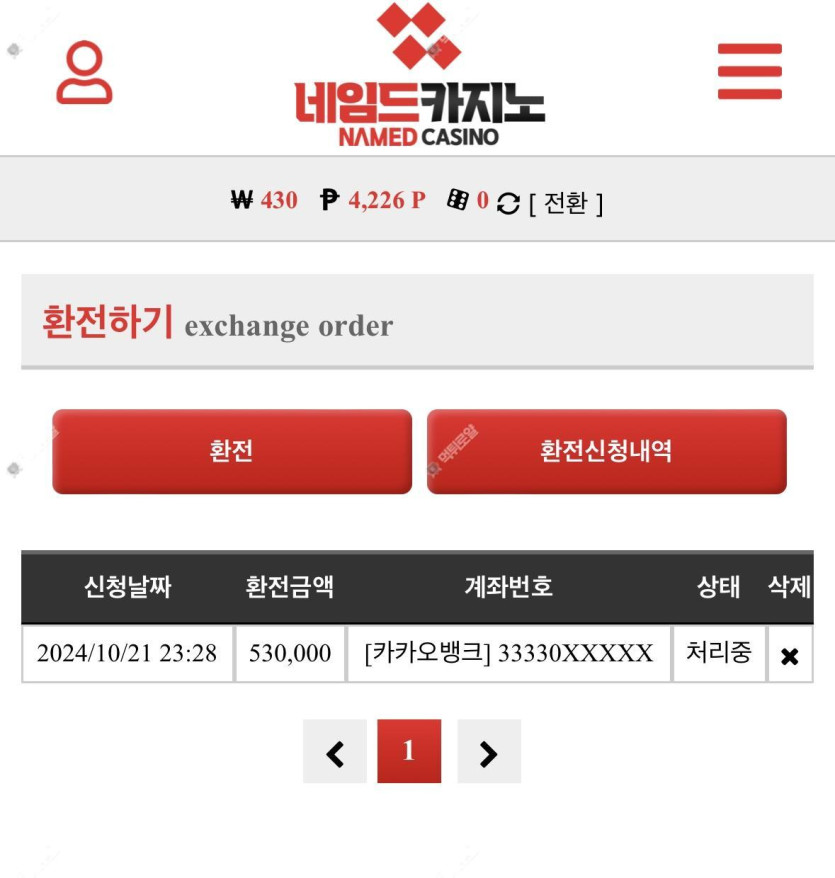Viewport: 835px width, 878px height.
Task: Tap the 환전 button
Action: pos(232,451)
